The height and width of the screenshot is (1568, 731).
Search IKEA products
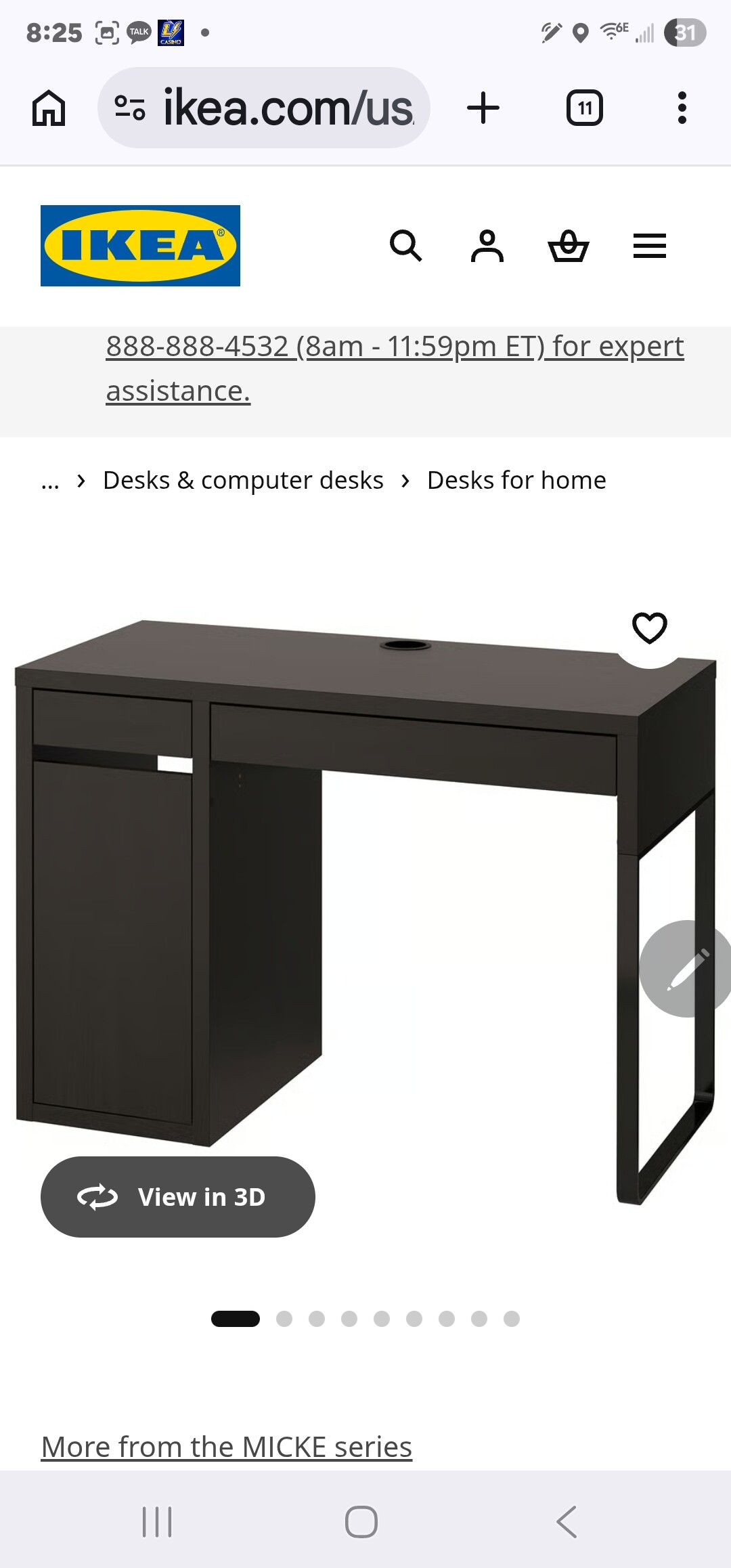pyautogui.click(x=405, y=245)
